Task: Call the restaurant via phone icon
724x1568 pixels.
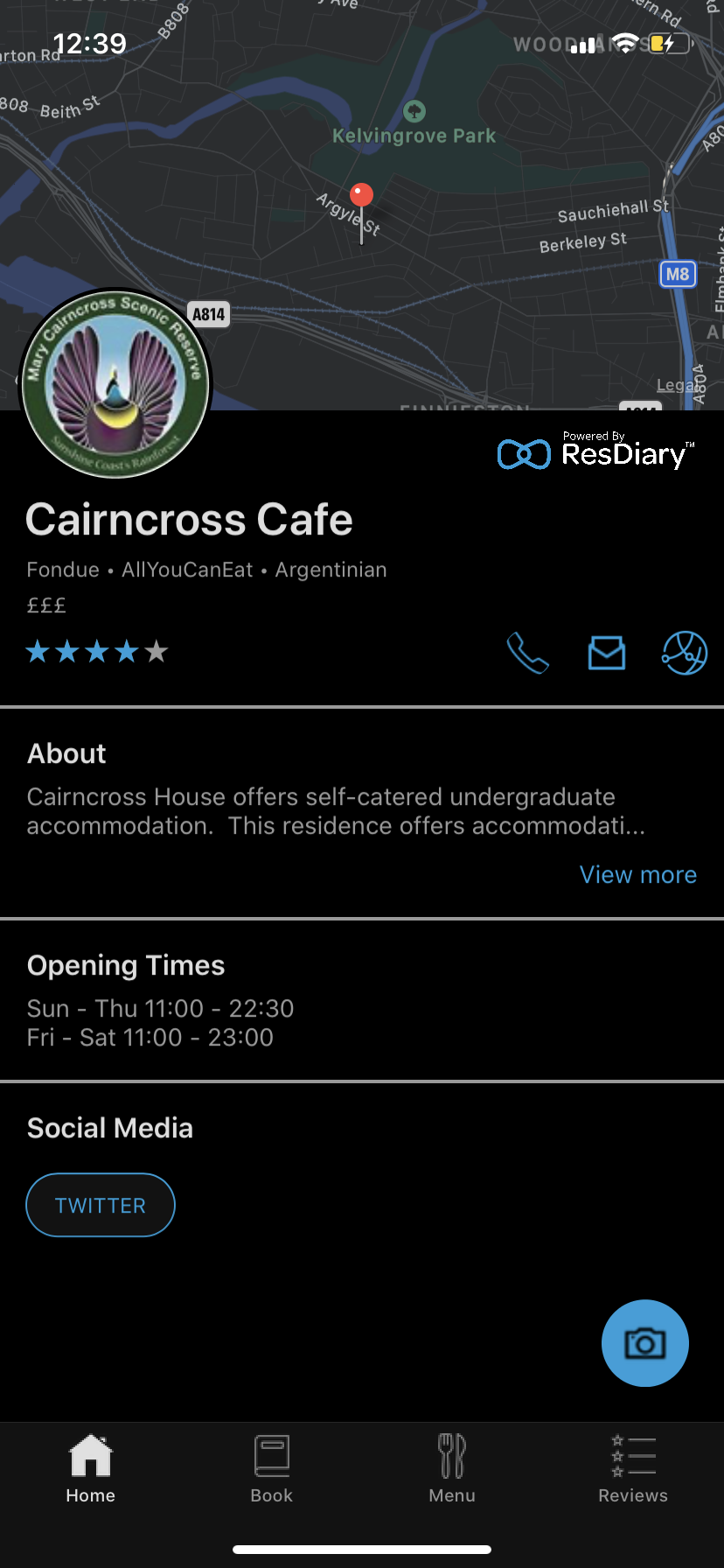Action: 527,653
